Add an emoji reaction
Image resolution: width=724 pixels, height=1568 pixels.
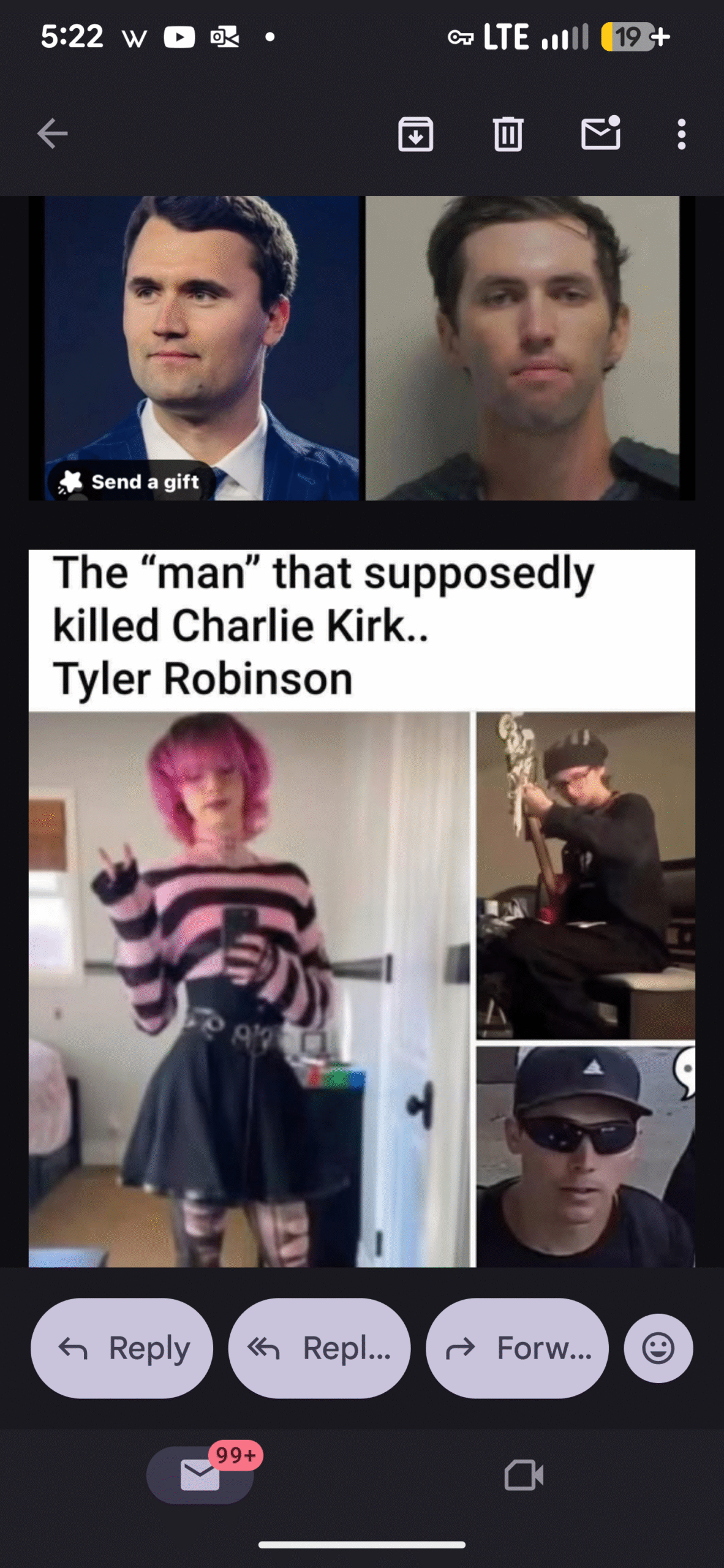658,1348
